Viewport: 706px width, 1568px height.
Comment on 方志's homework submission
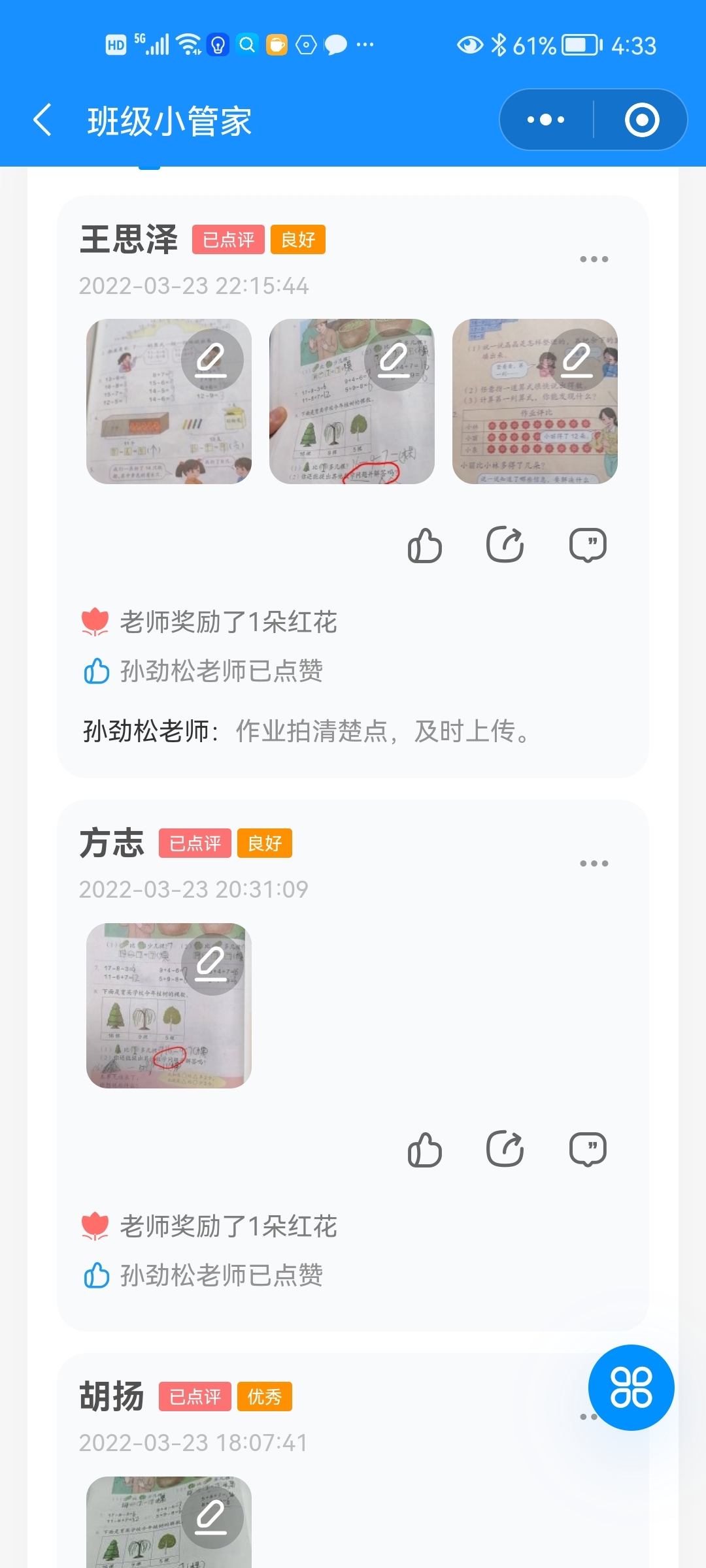[x=588, y=1149]
